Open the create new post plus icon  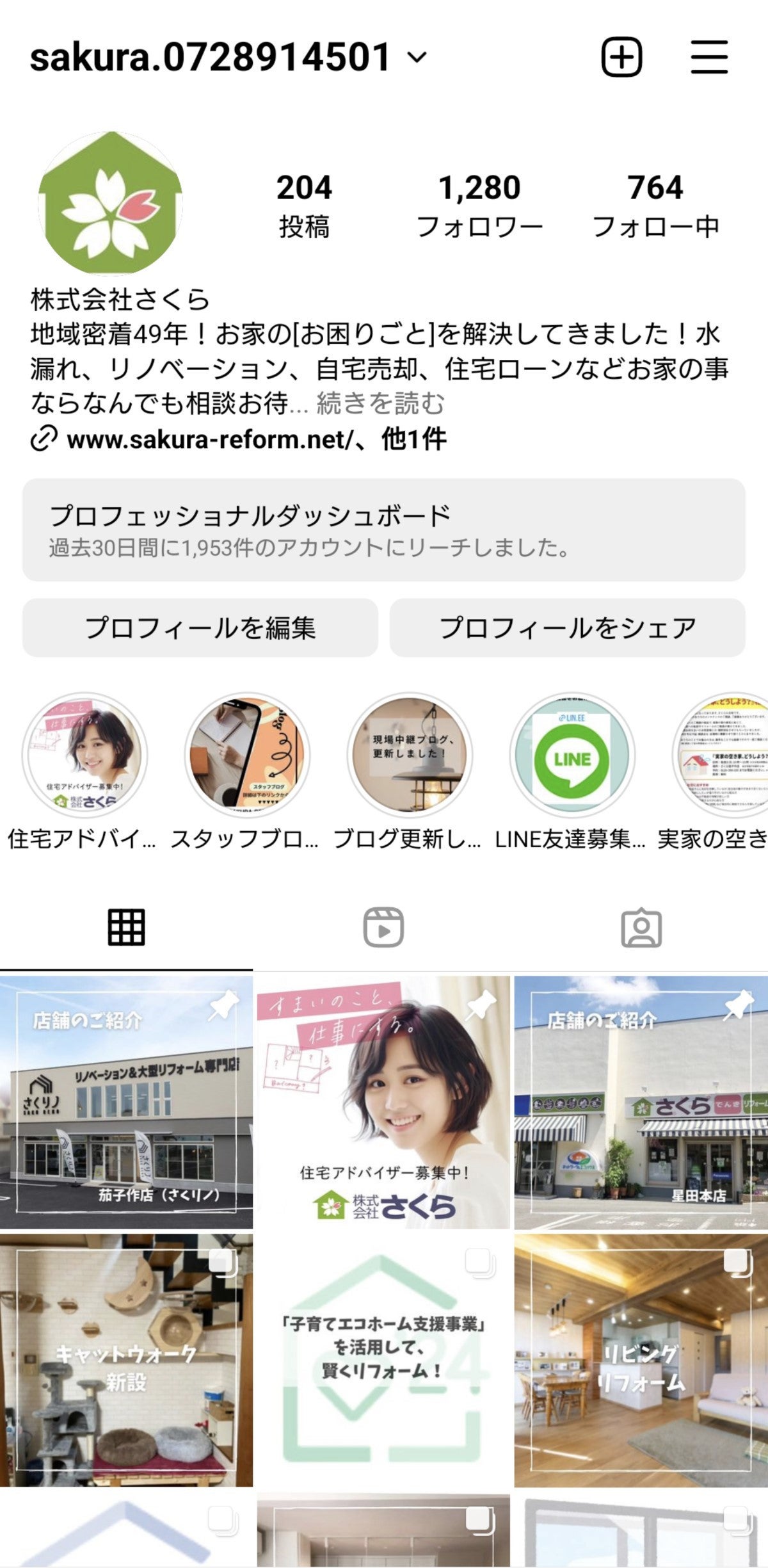[x=621, y=58]
